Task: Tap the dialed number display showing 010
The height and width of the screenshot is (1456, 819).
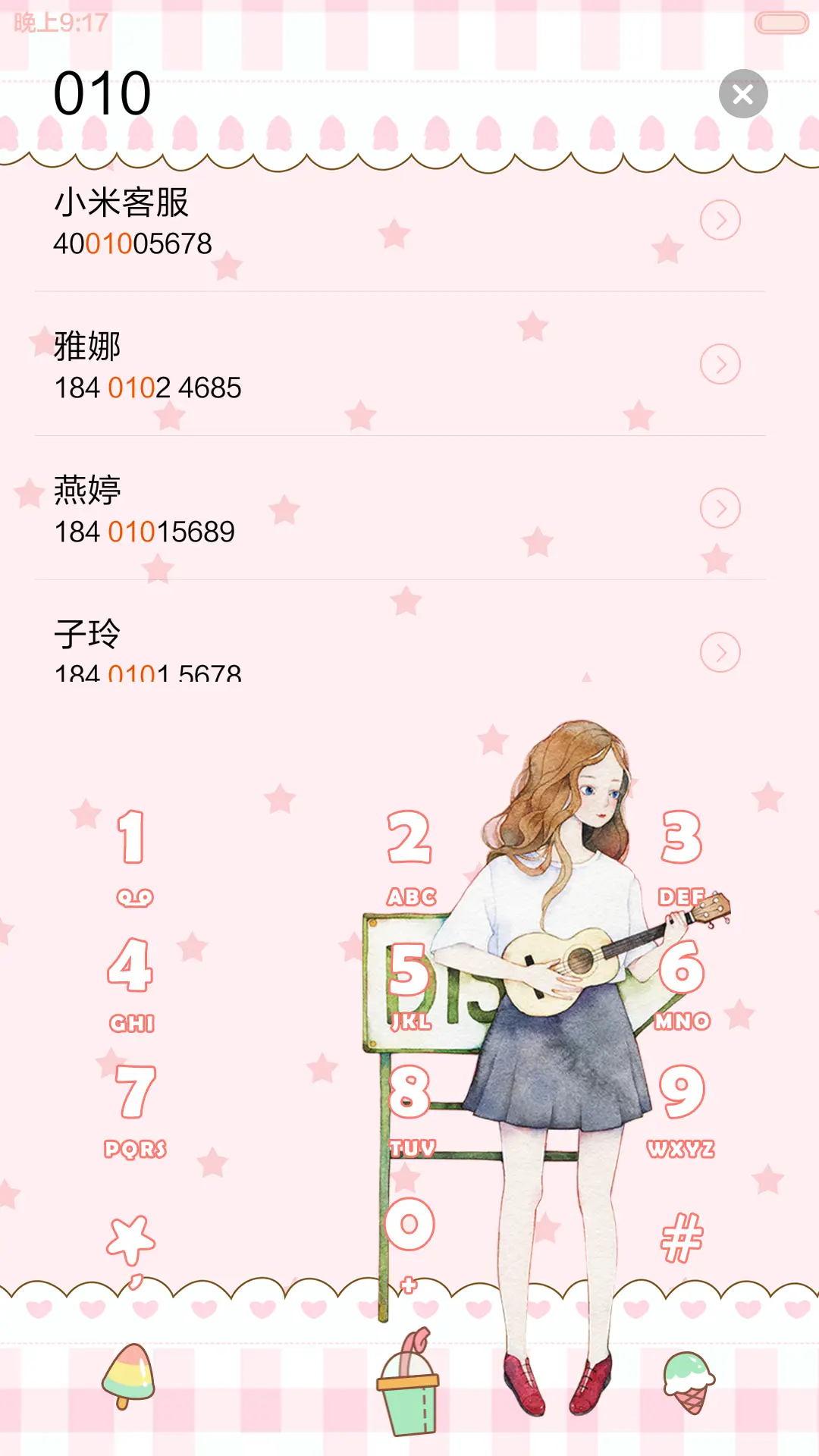Action: [x=102, y=93]
